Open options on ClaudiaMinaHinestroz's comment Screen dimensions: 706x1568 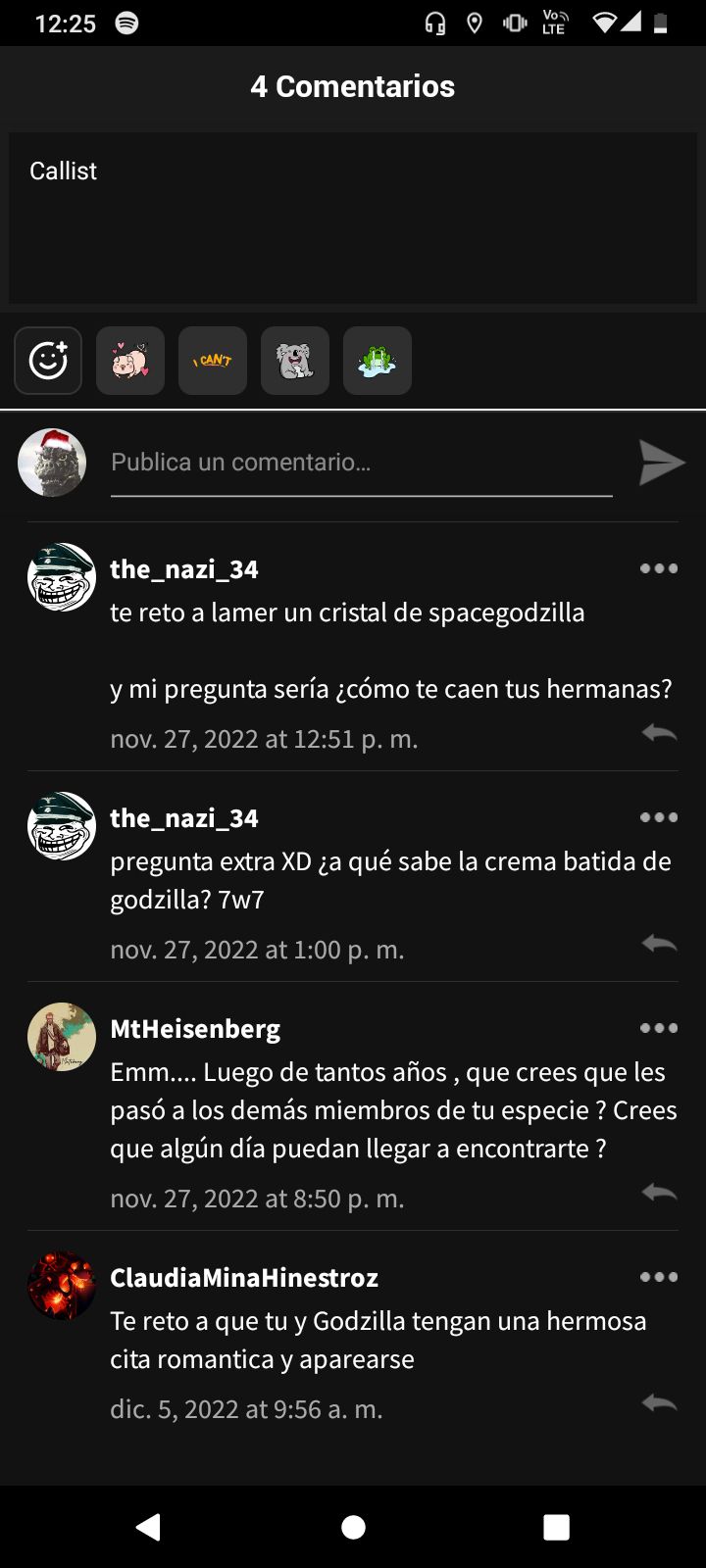(x=659, y=1277)
